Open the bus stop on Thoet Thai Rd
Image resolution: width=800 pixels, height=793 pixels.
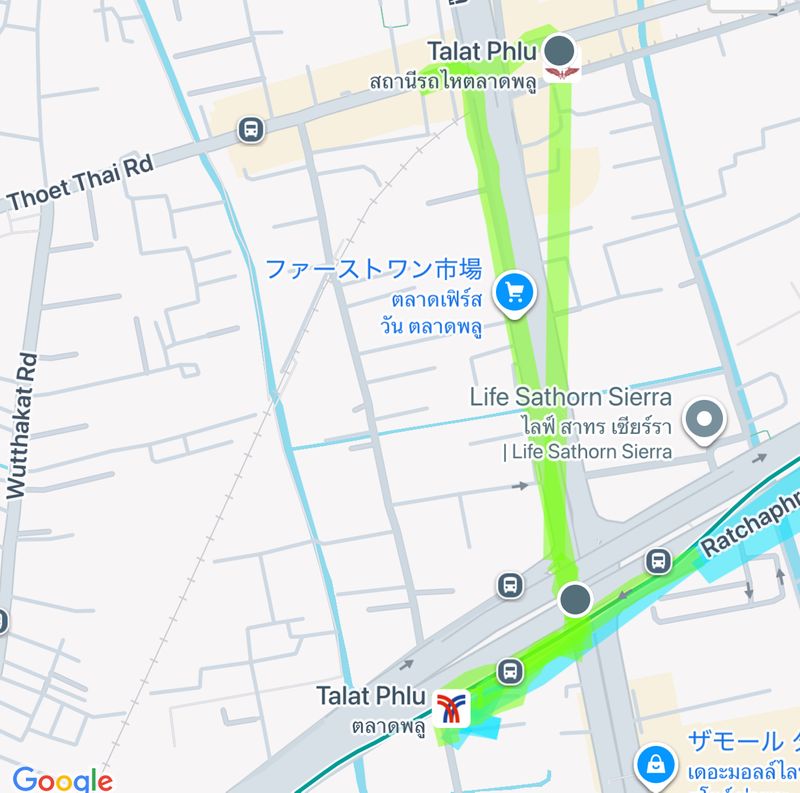coord(250,129)
